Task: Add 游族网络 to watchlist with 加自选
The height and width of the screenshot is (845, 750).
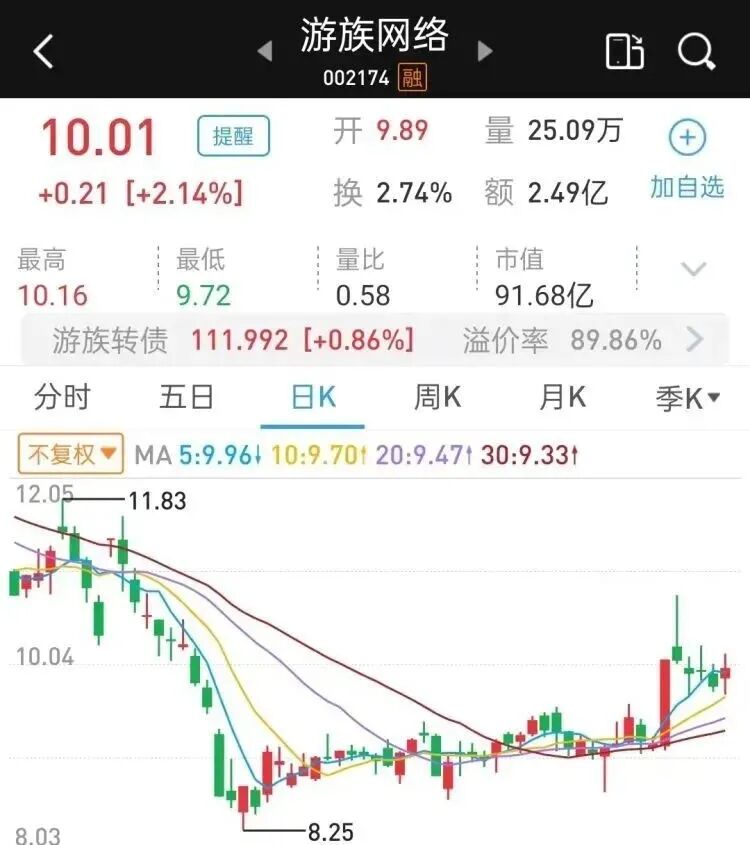Action: 687,158
